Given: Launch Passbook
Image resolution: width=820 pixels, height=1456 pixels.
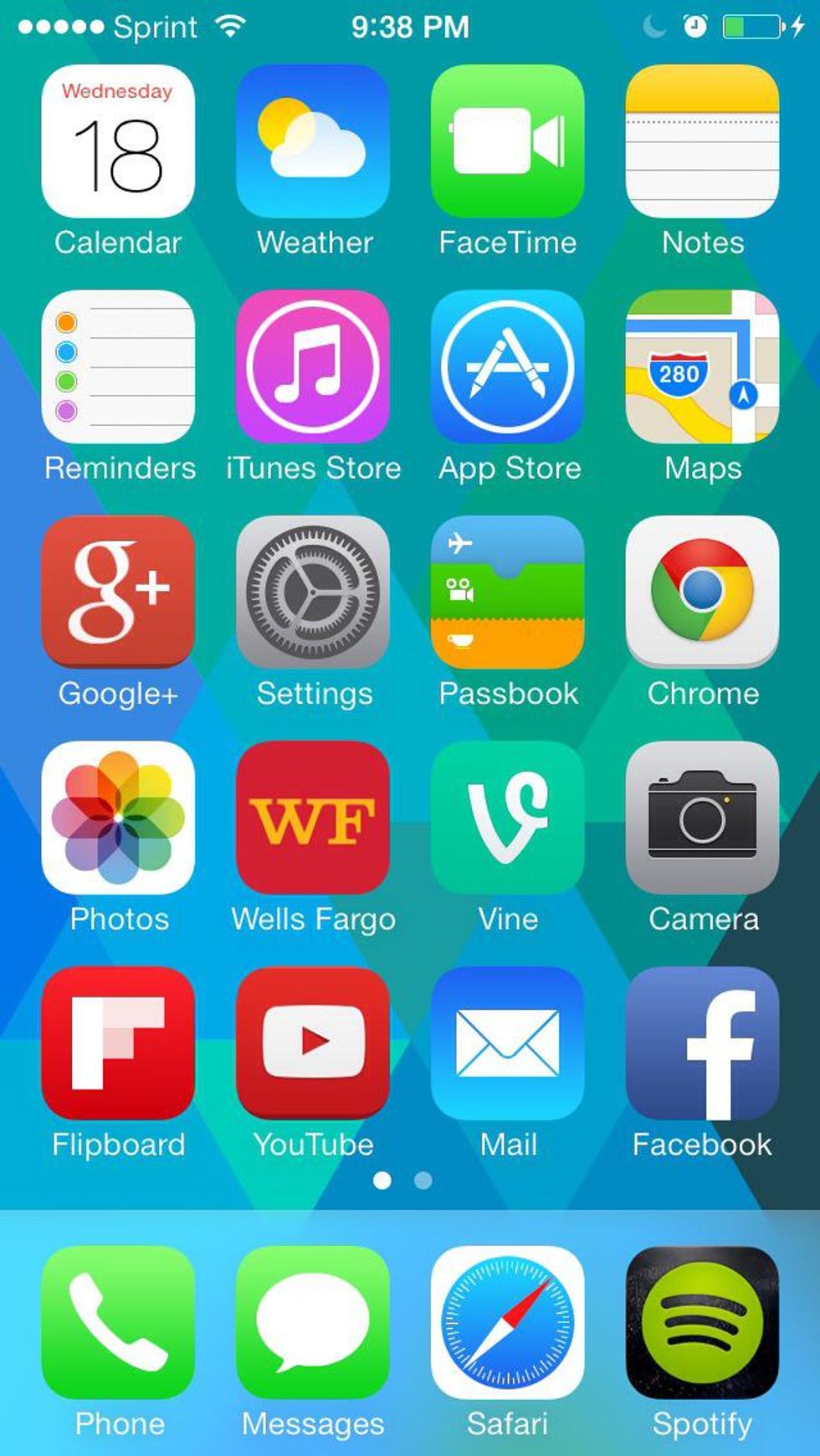Looking at the screenshot, I should tap(508, 592).
